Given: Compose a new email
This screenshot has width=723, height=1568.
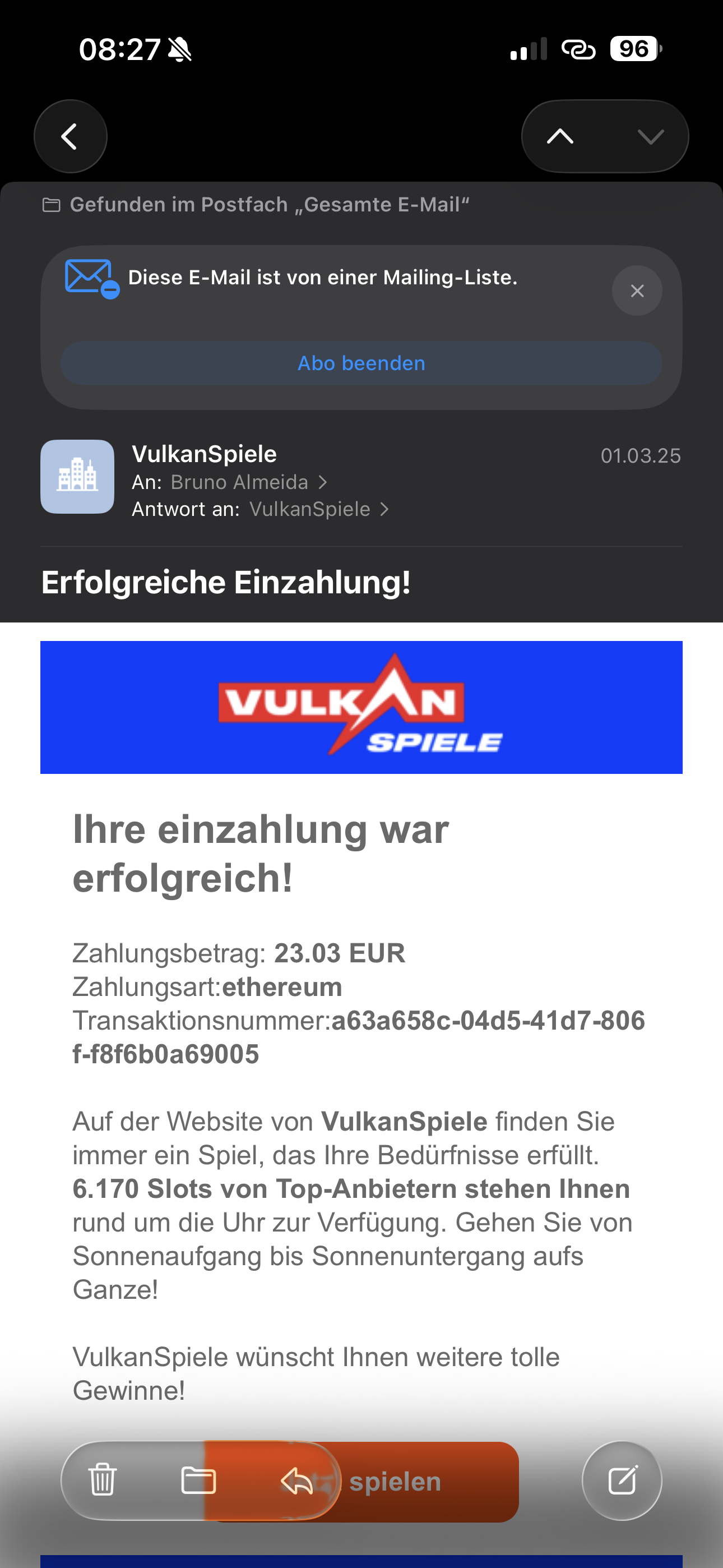Looking at the screenshot, I should point(622,1481).
